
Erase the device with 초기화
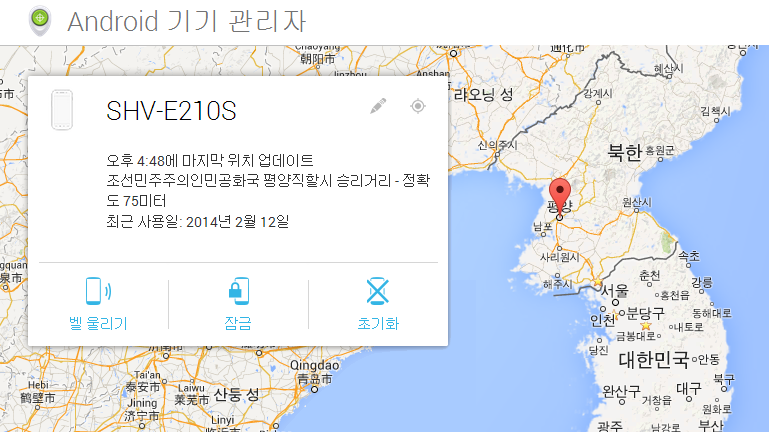(x=377, y=304)
